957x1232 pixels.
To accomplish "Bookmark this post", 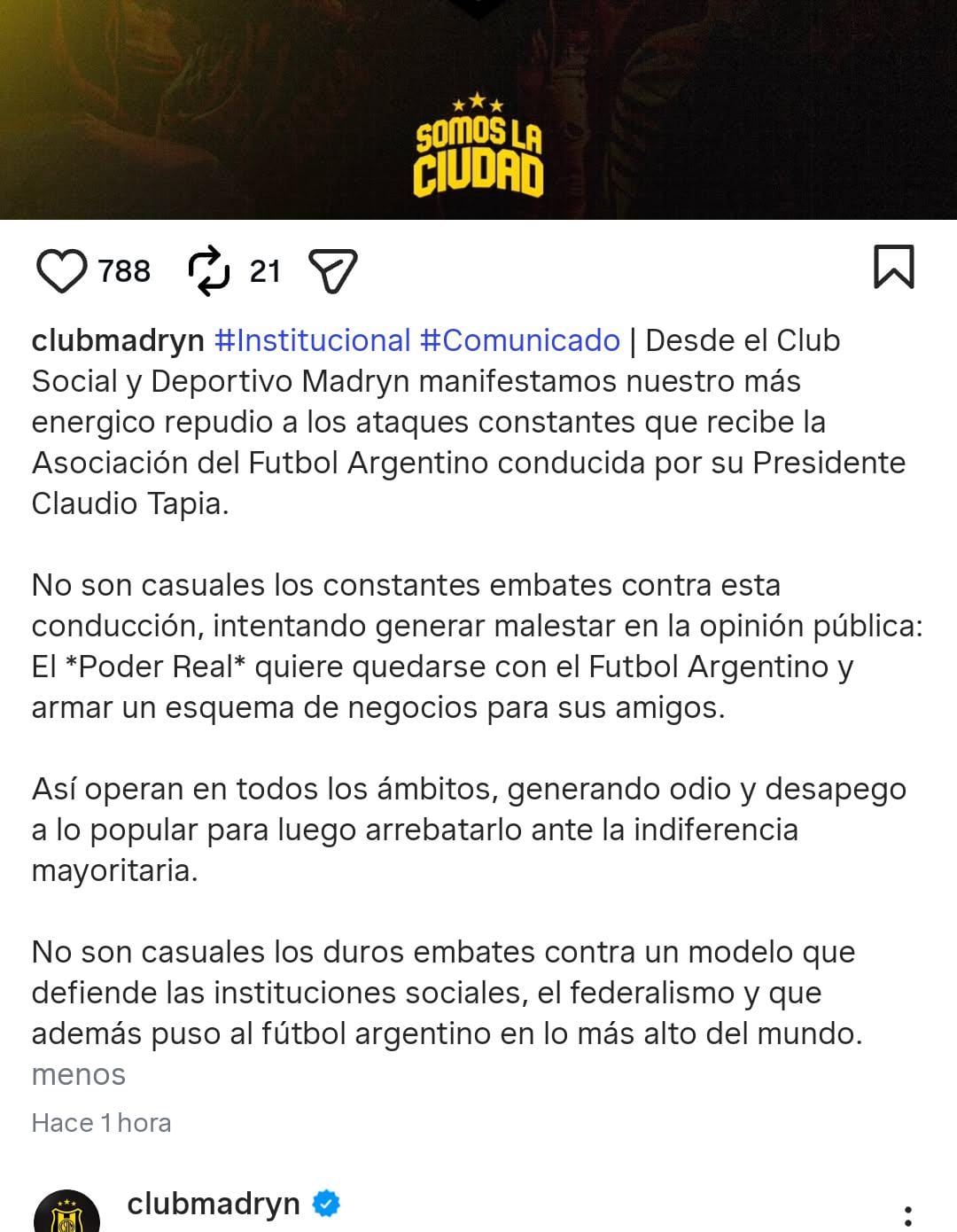I will 893,268.
